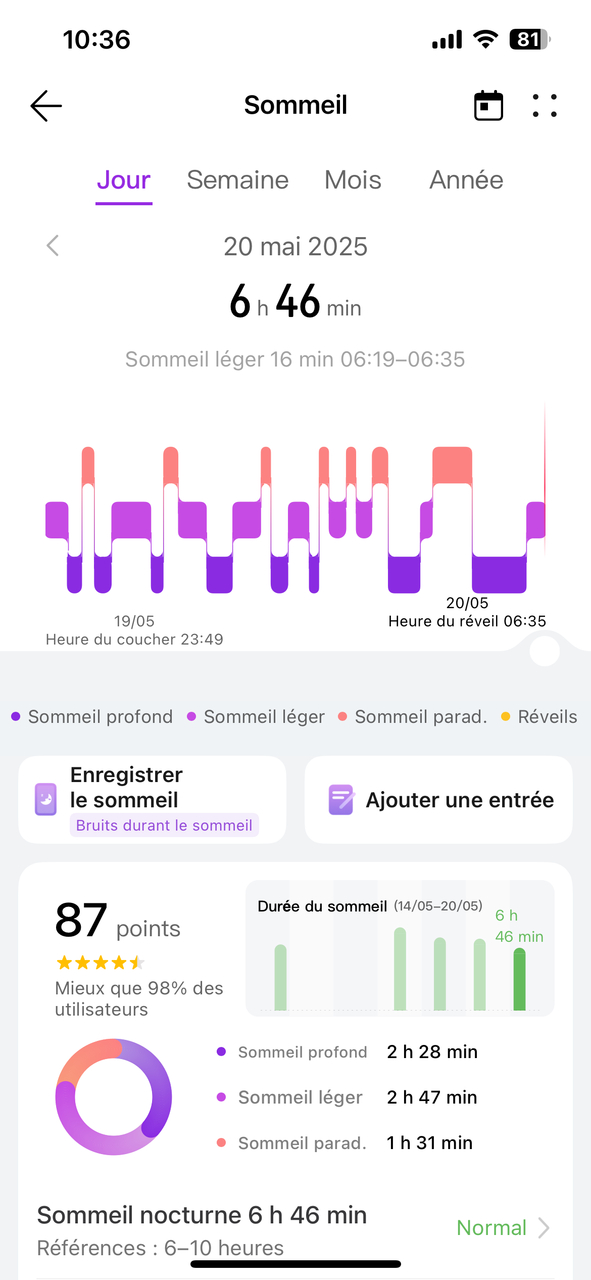
Task: Open the calendar date picker
Action: (x=488, y=106)
